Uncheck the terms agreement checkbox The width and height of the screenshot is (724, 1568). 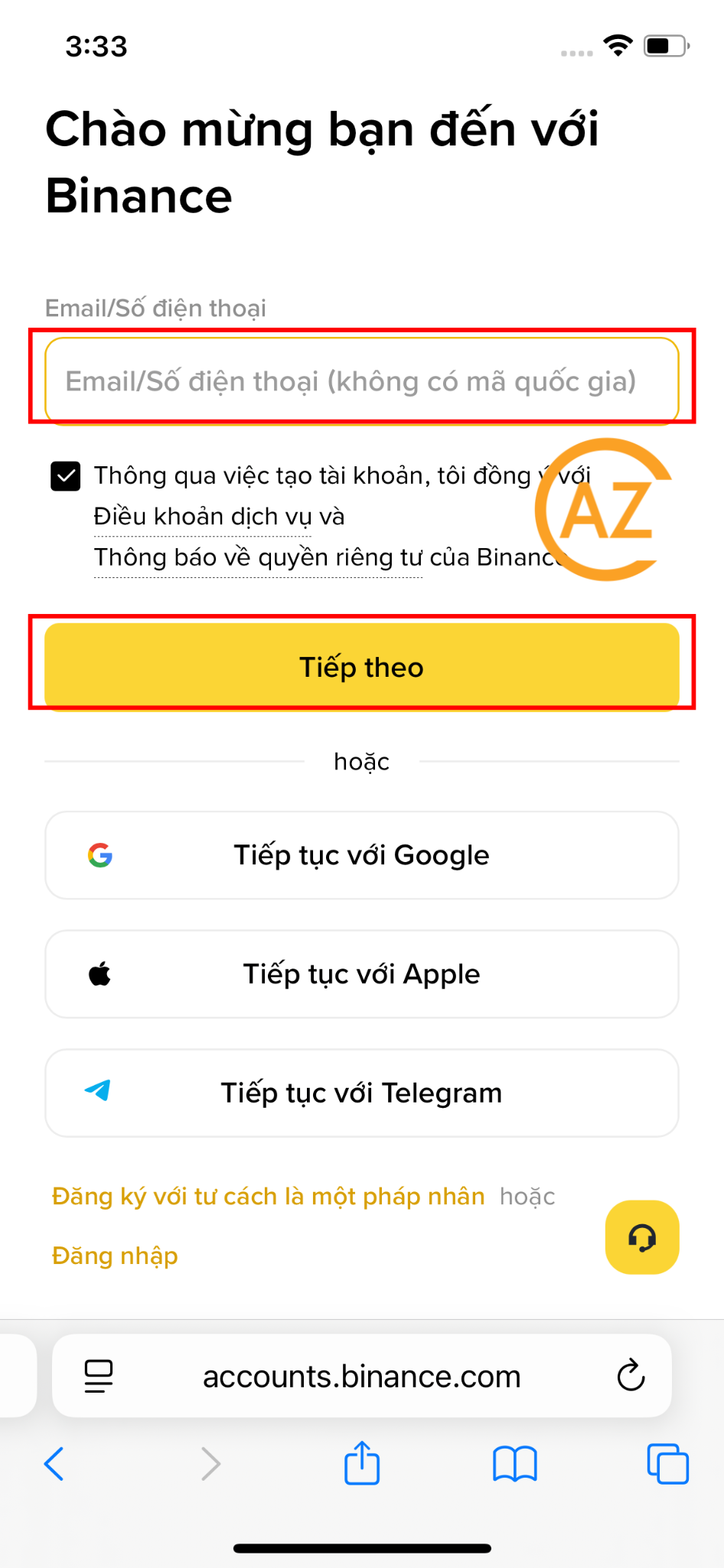[x=66, y=476]
